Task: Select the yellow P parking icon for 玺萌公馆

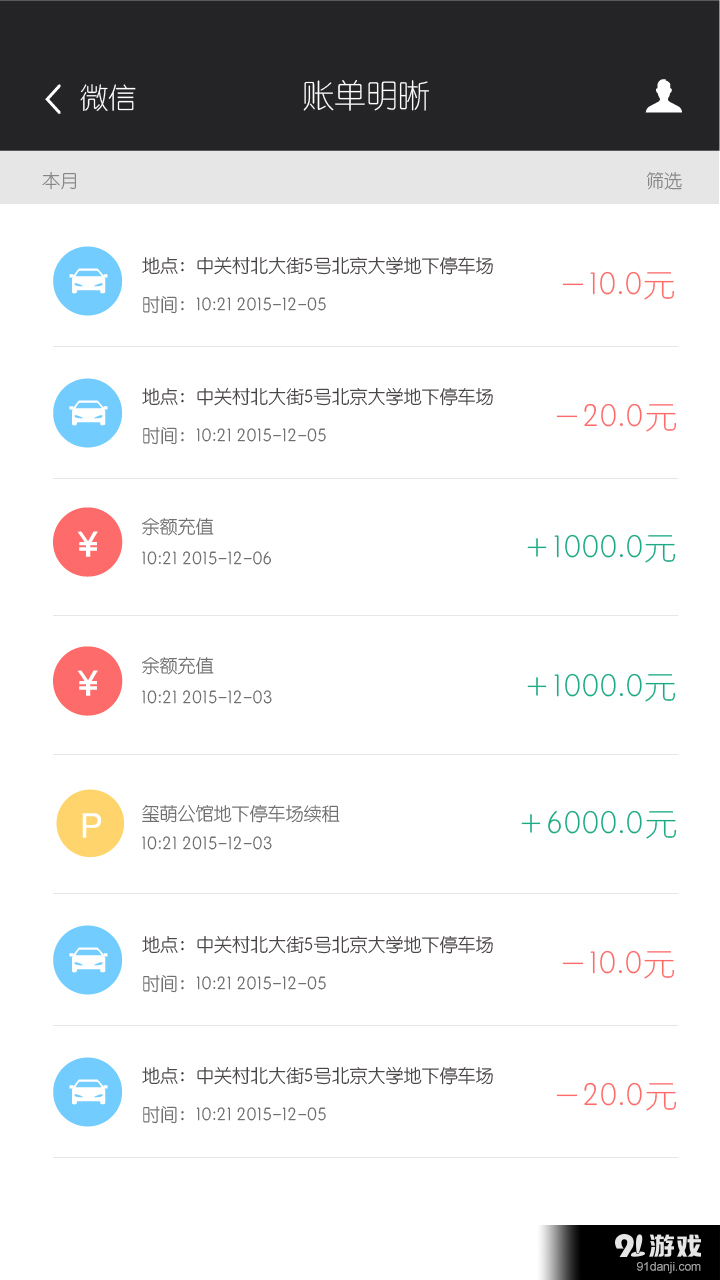Action: (x=87, y=822)
